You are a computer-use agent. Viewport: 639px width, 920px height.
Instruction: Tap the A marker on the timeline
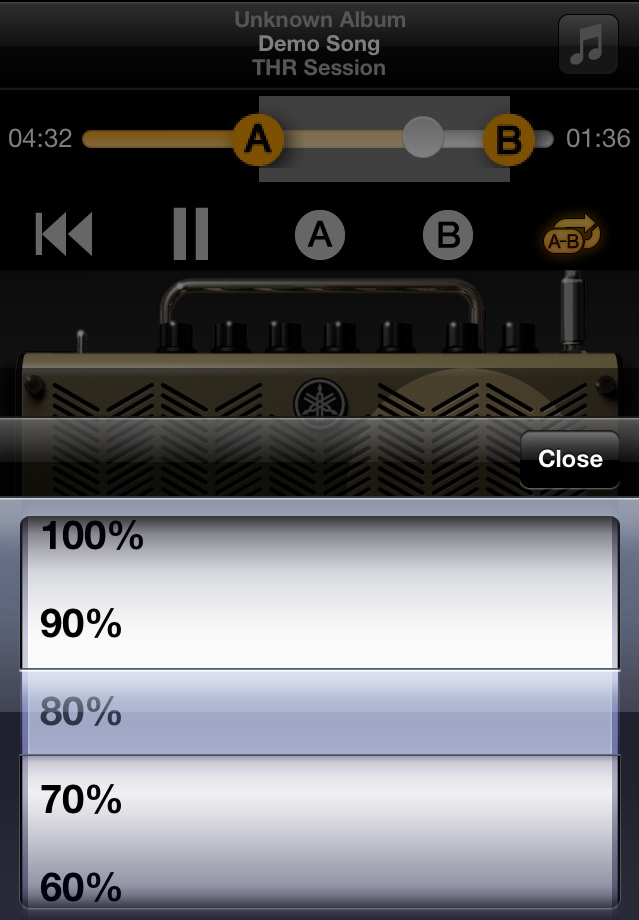coord(258,139)
